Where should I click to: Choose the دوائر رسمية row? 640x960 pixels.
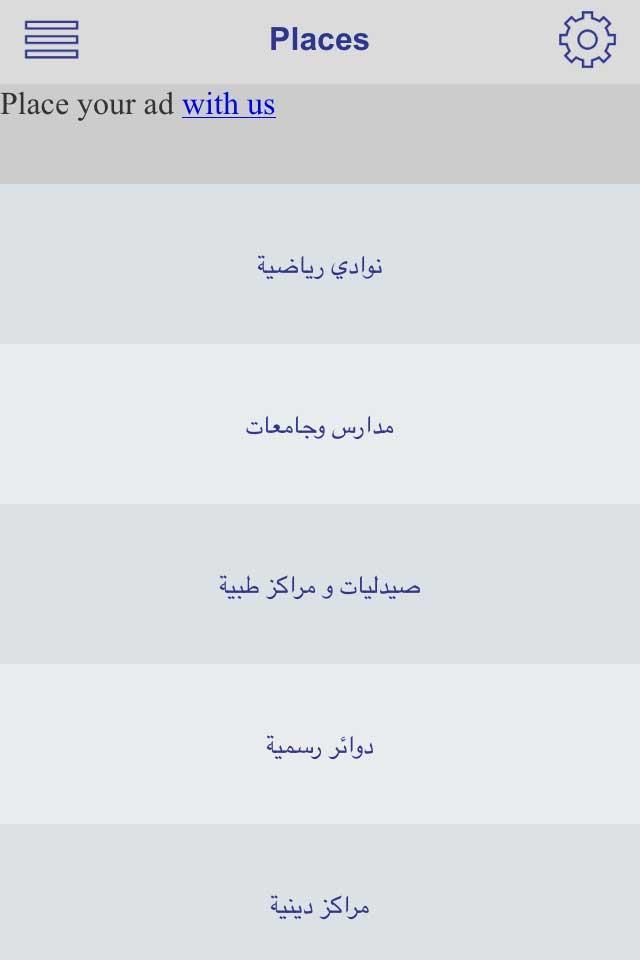point(320,745)
